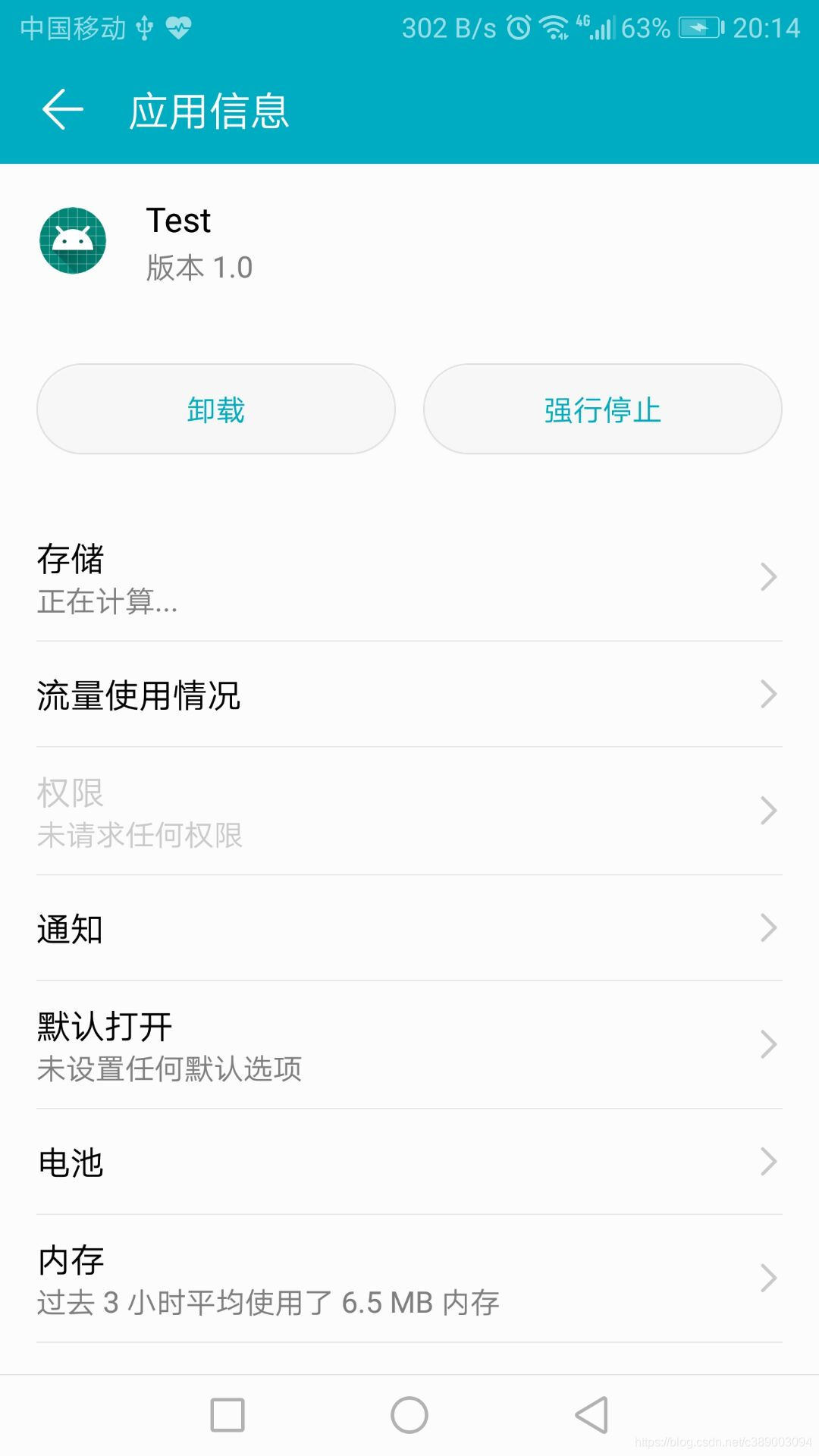Tap the system home button
Viewport: 819px width, 1456px height.
tap(409, 1415)
